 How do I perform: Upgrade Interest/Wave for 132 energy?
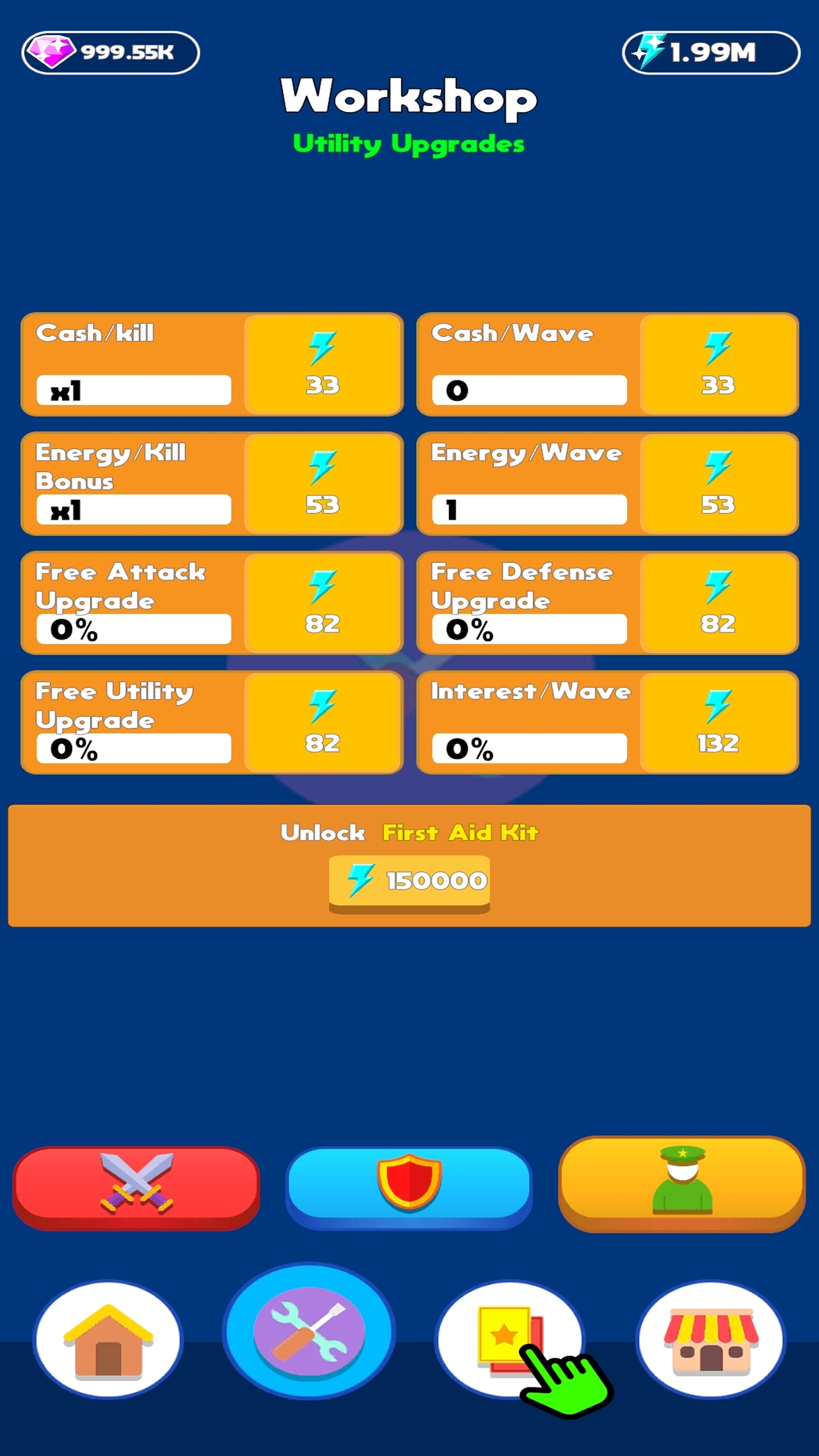[x=719, y=722]
